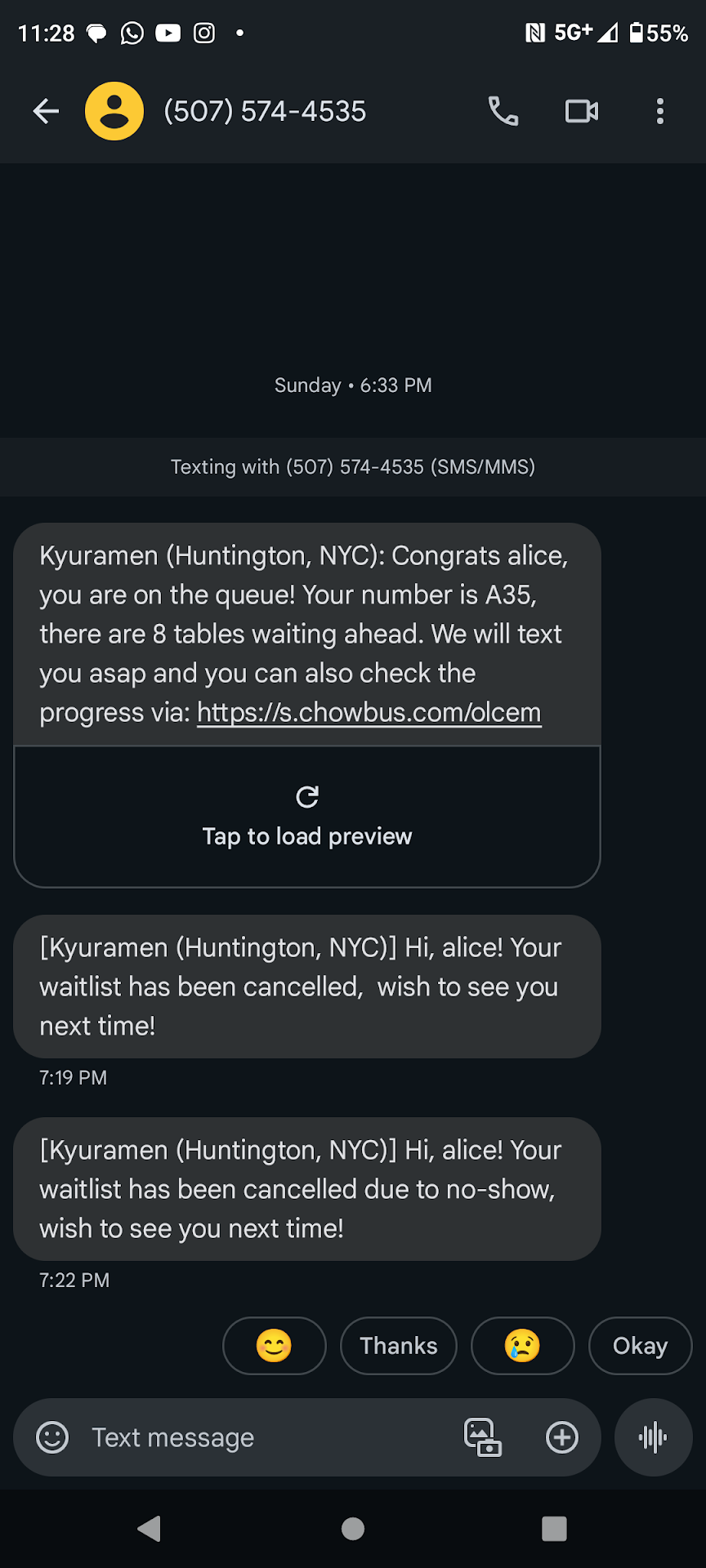Viewport: 706px width, 1568px height.
Task: Reply with the "Okay" suggestion
Action: click(x=640, y=1346)
